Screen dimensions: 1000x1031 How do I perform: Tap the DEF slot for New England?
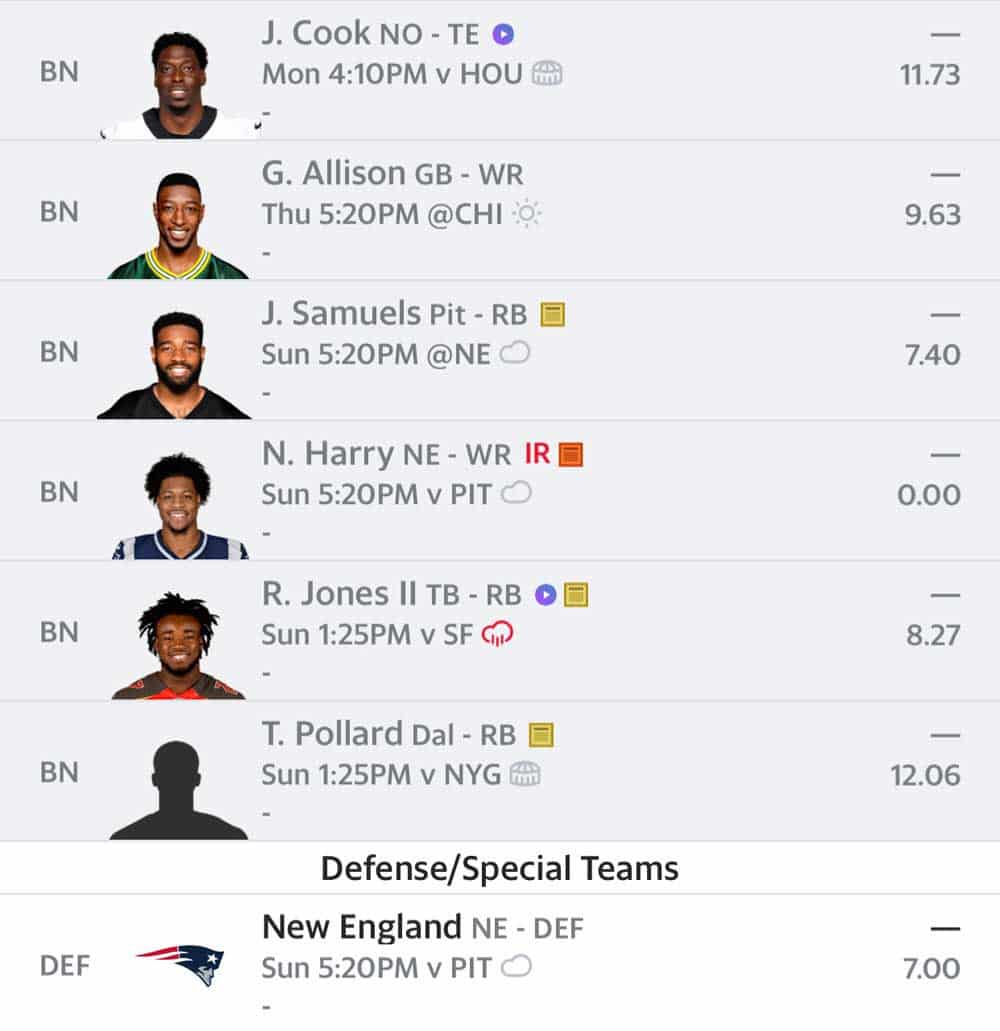point(64,966)
